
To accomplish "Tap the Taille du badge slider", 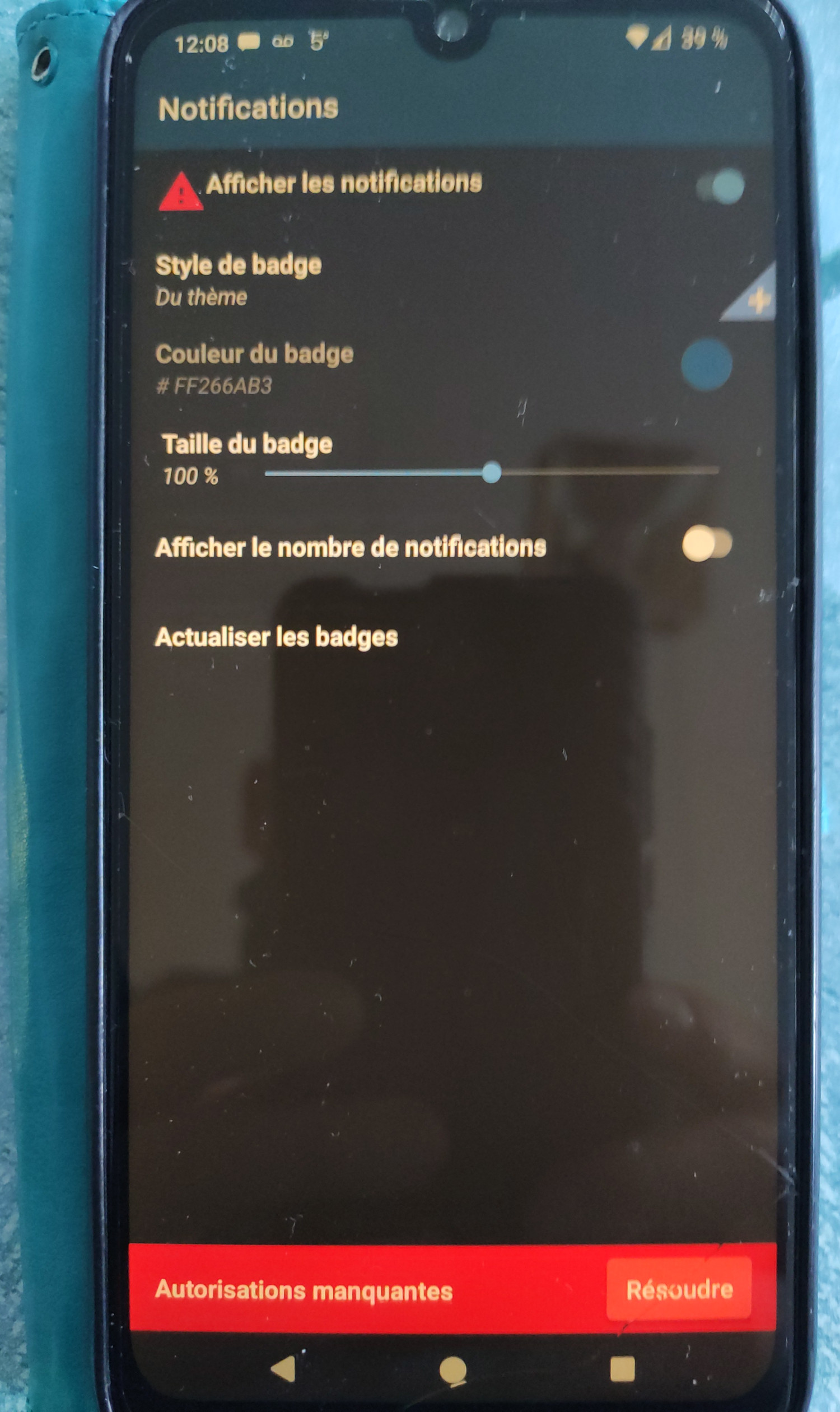I will [491, 472].
